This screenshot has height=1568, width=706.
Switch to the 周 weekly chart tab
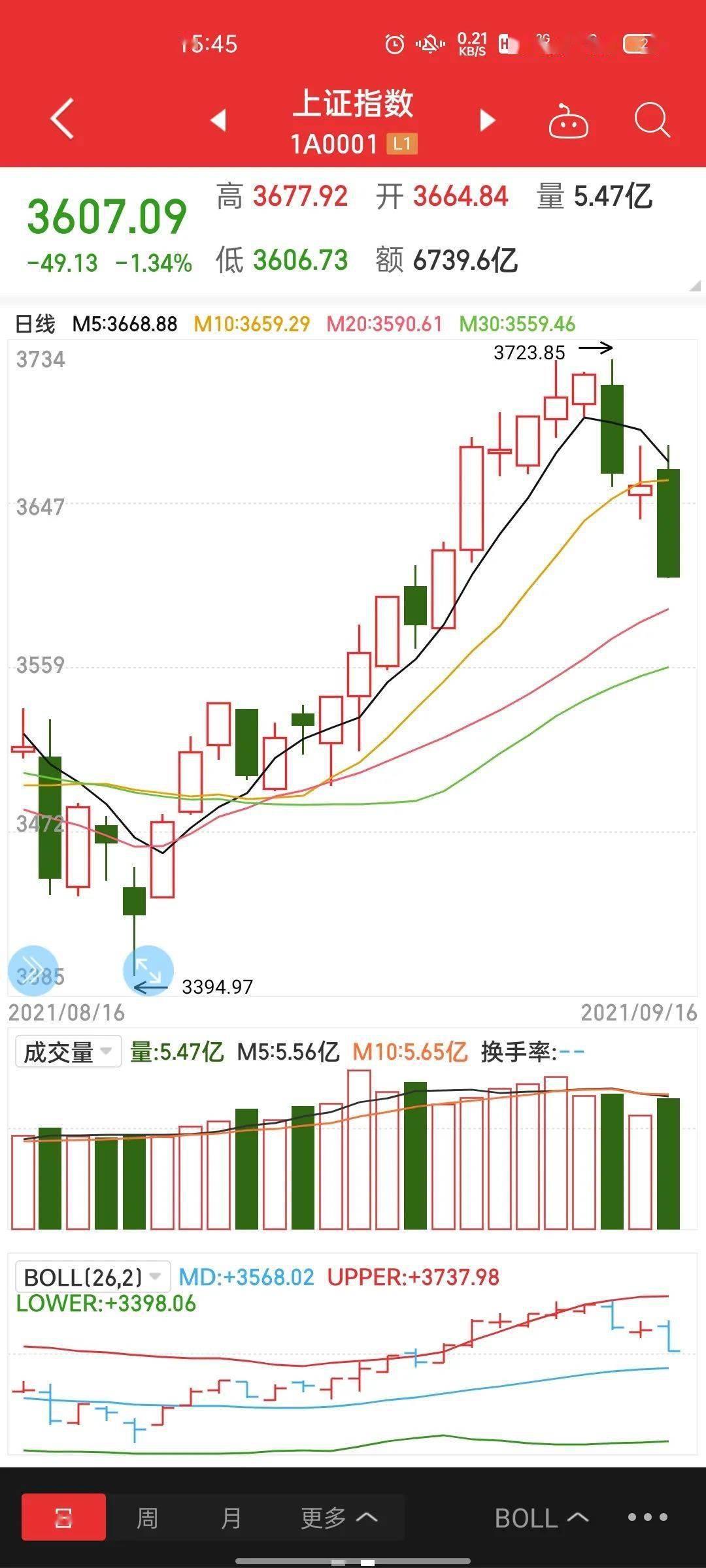click(147, 1518)
